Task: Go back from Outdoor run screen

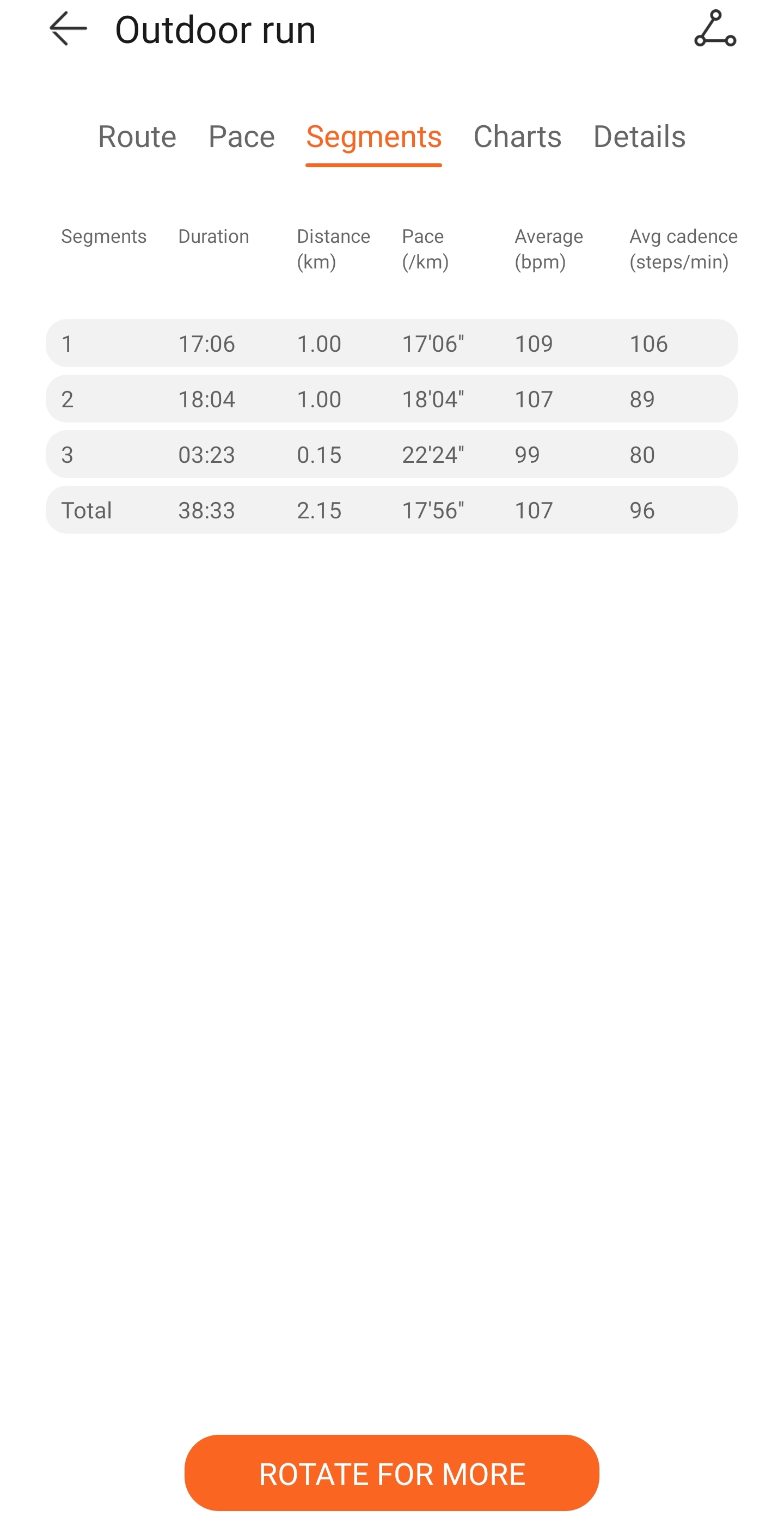Action: pyautogui.click(x=68, y=29)
